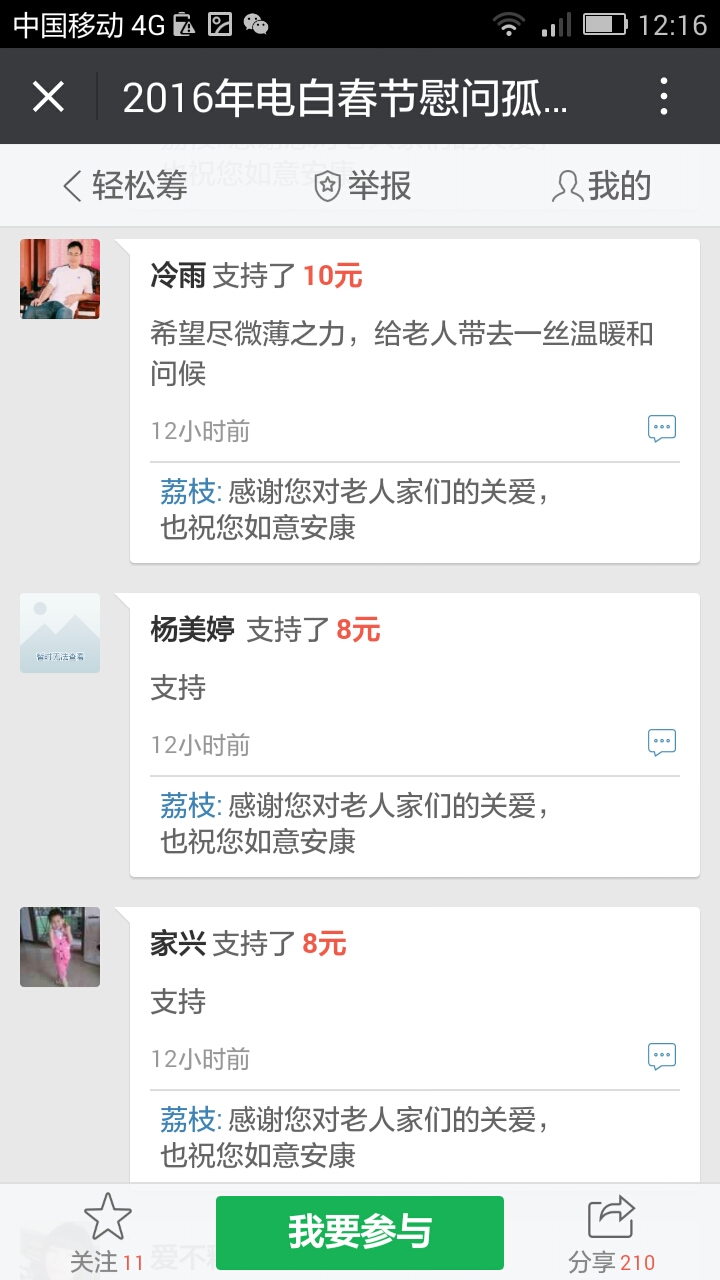The image size is (720, 1280).
Task: Close the web page with X
Action: click(48, 97)
